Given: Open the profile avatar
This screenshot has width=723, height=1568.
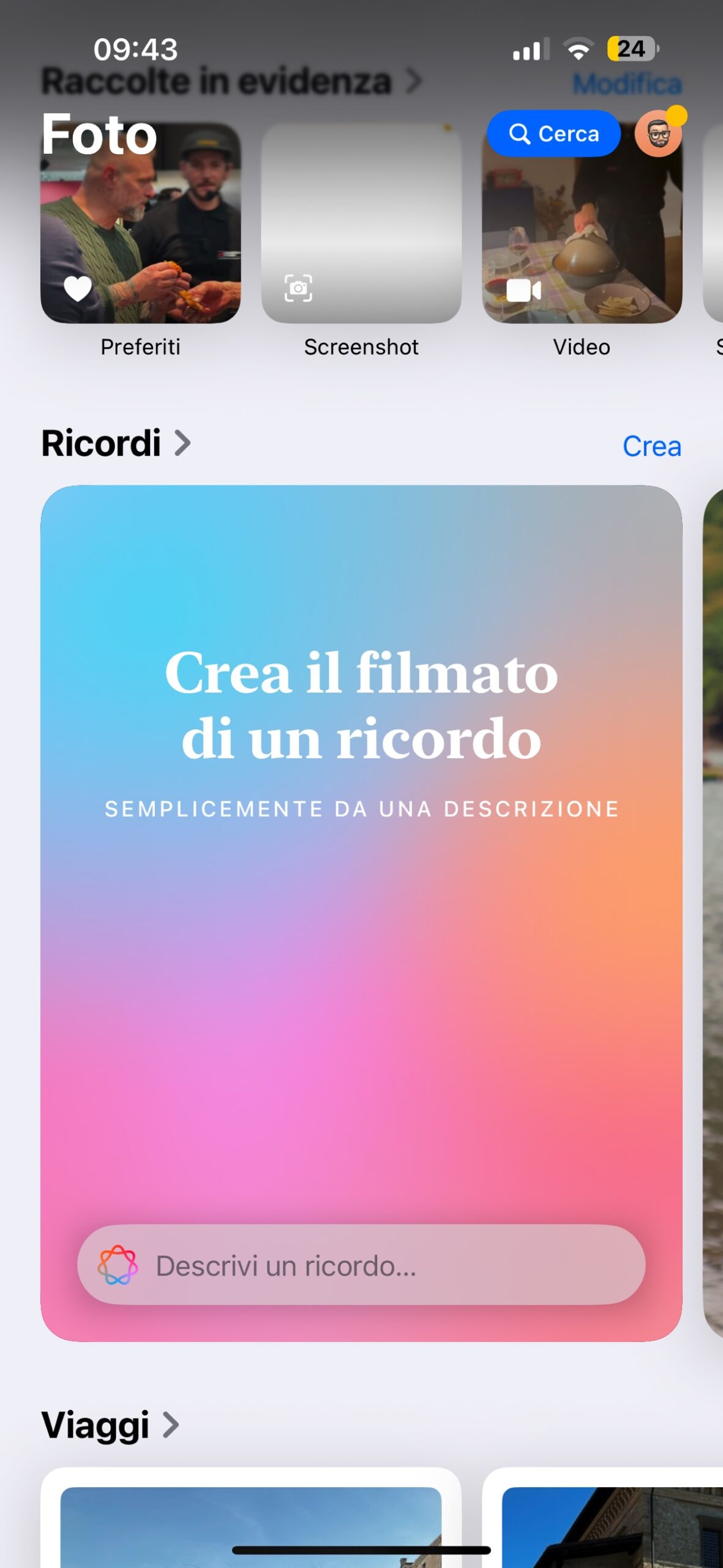Looking at the screenshot, I should [658, 134].
